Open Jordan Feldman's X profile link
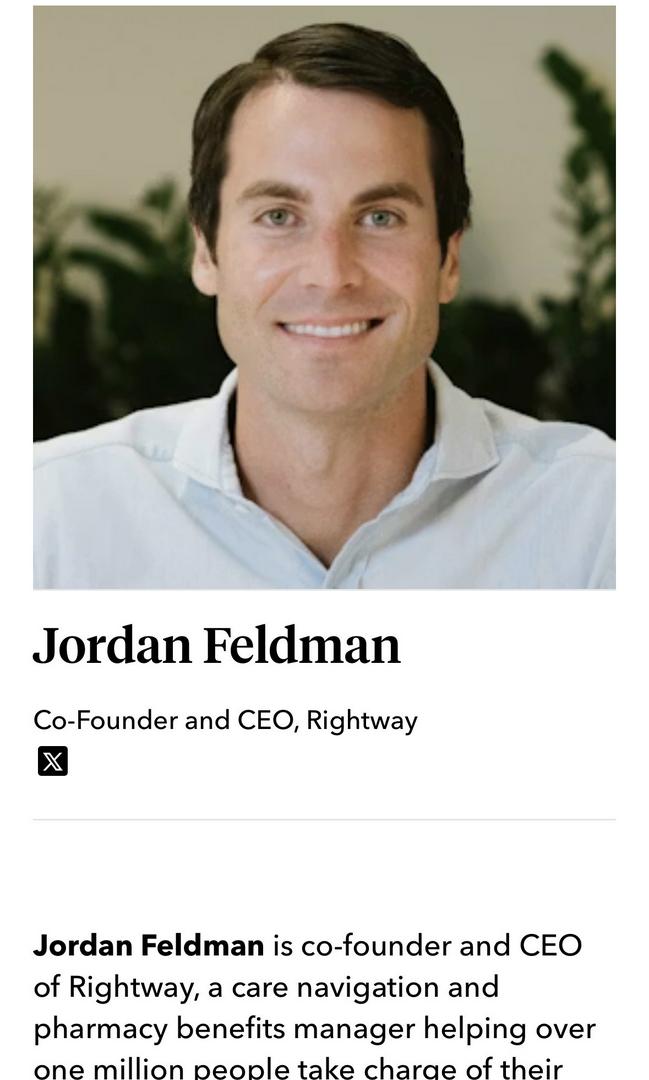This screenshot has height=1080, width=649. (52, 761)
